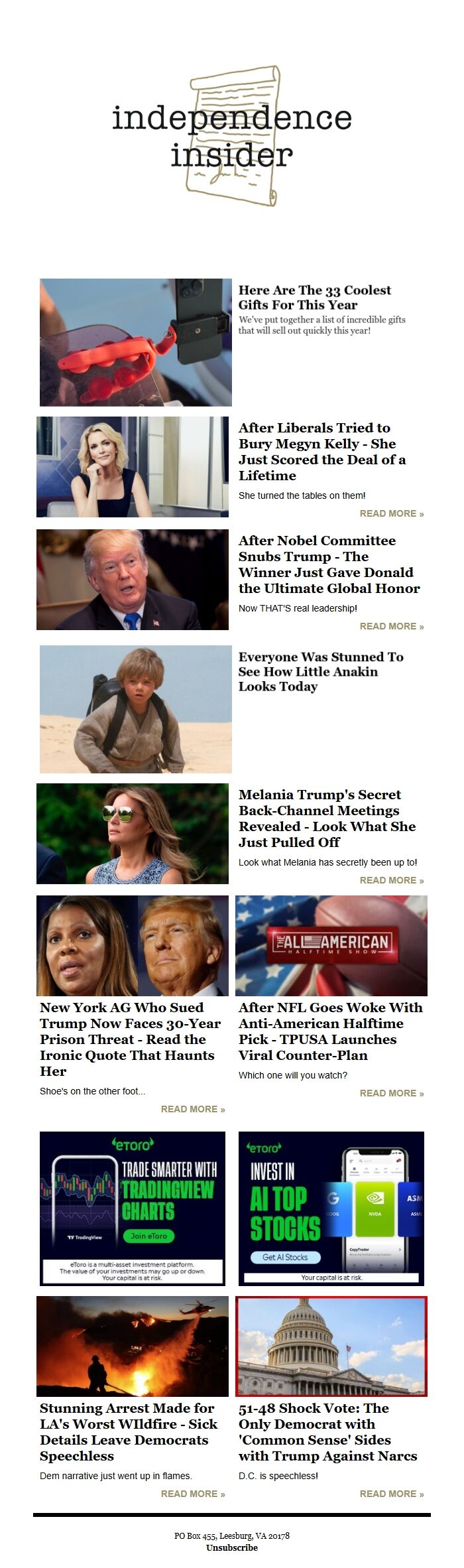This screenshot has height=1568, width=464.
Task: Open the All American Halftime Show image
Action: (331, 945)
